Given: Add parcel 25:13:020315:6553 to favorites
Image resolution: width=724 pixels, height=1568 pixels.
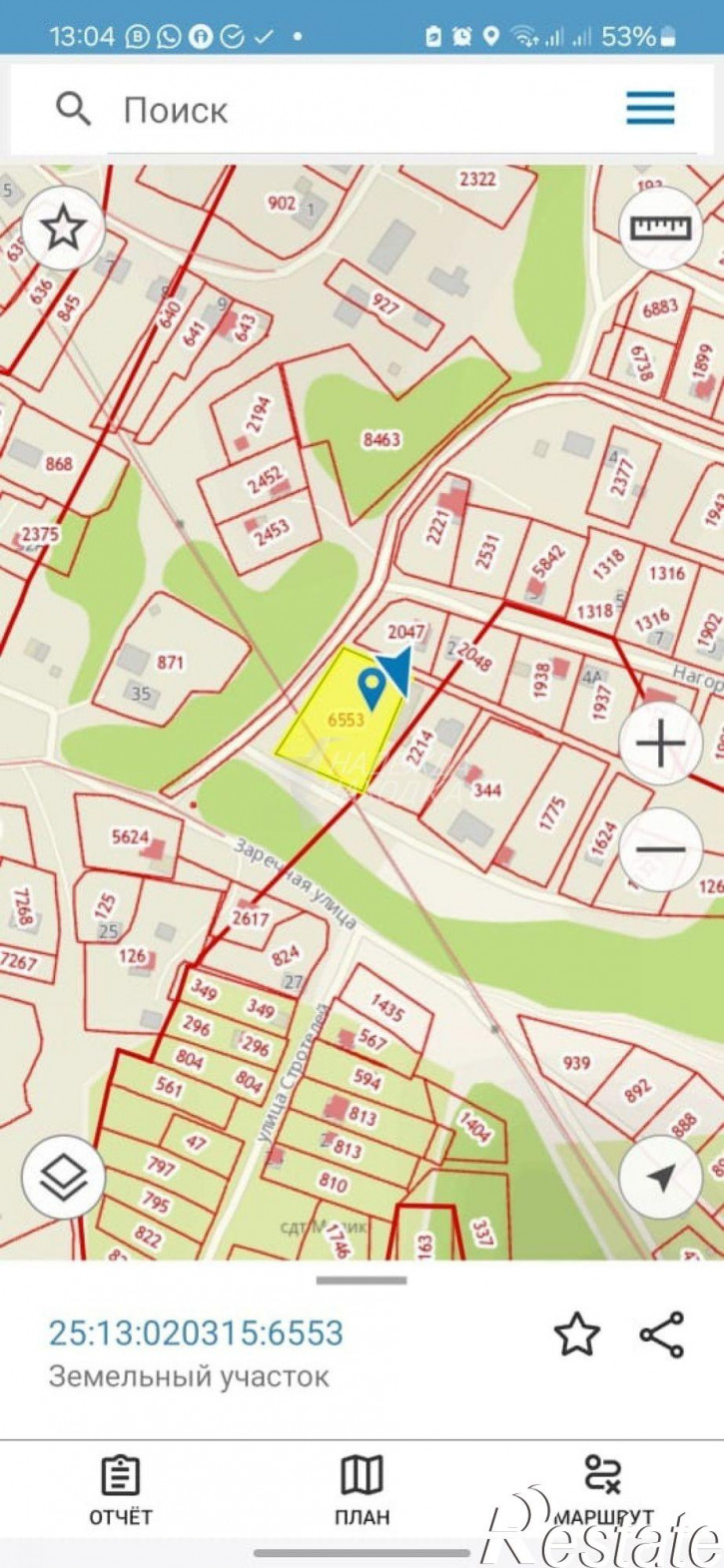Looking at the screenshot, I should pyautogui.click(x=576, y=1334).
